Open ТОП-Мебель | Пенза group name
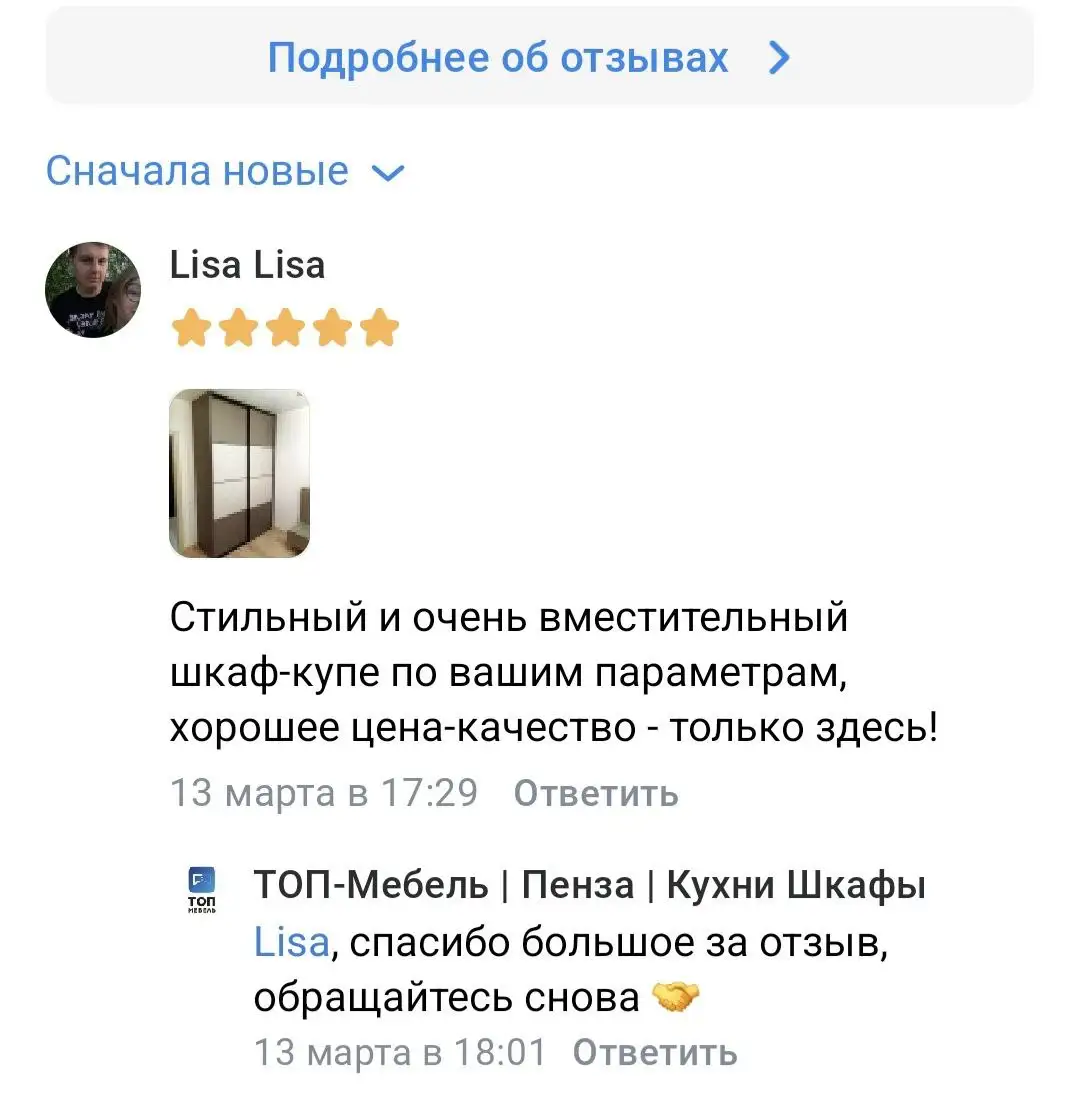Viewport: 1080px width, 1106px height. point(587,884)
